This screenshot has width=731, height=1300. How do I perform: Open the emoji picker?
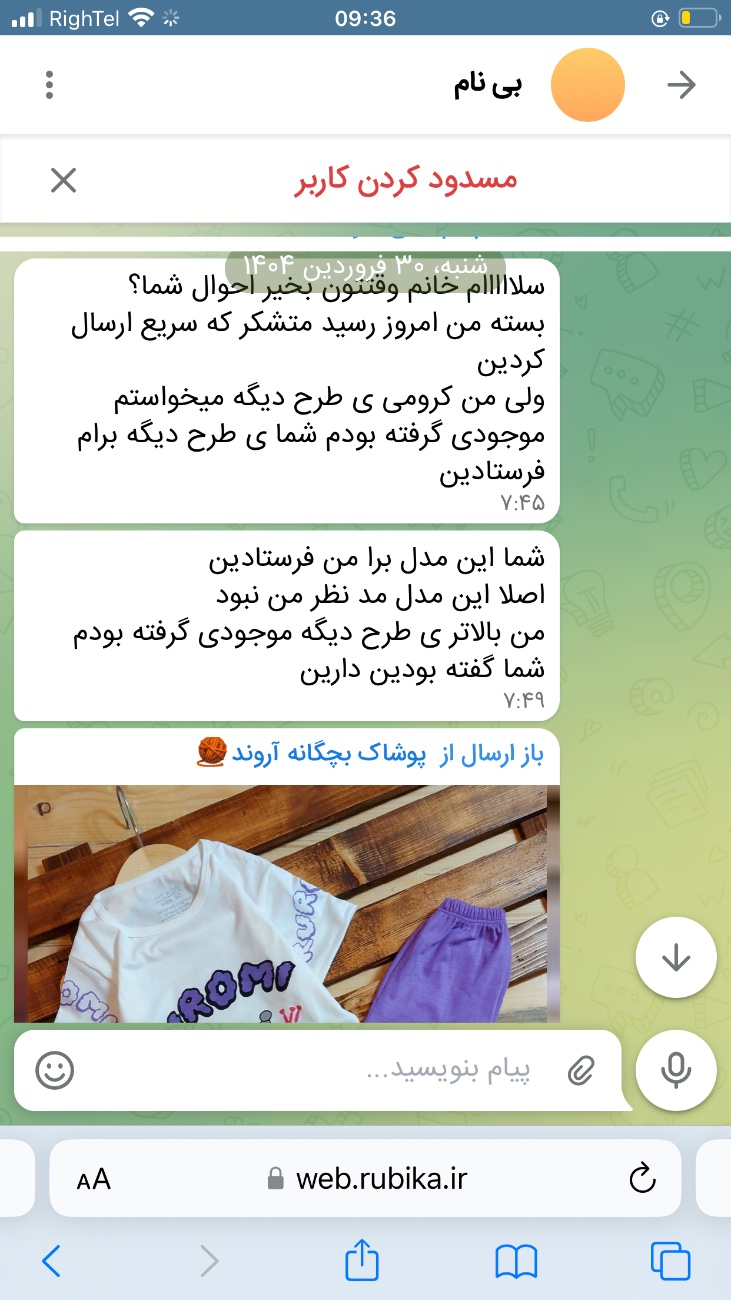point(55,1071)
